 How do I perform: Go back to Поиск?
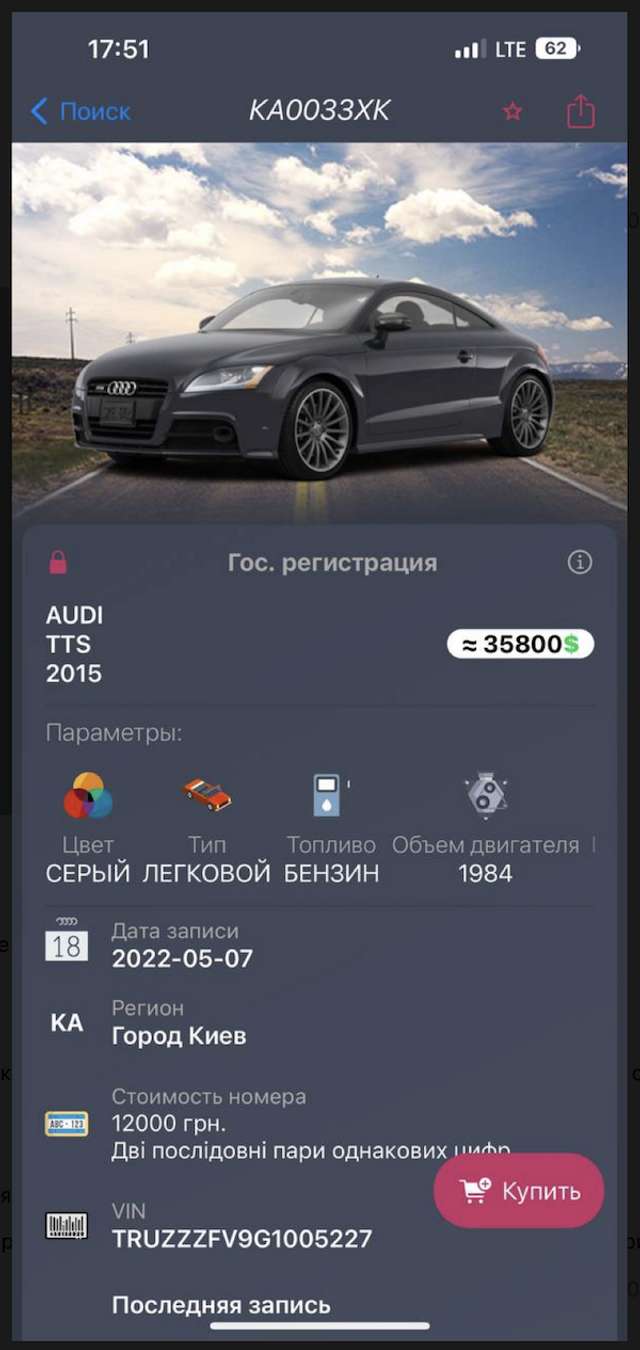(x=80, y=111)
